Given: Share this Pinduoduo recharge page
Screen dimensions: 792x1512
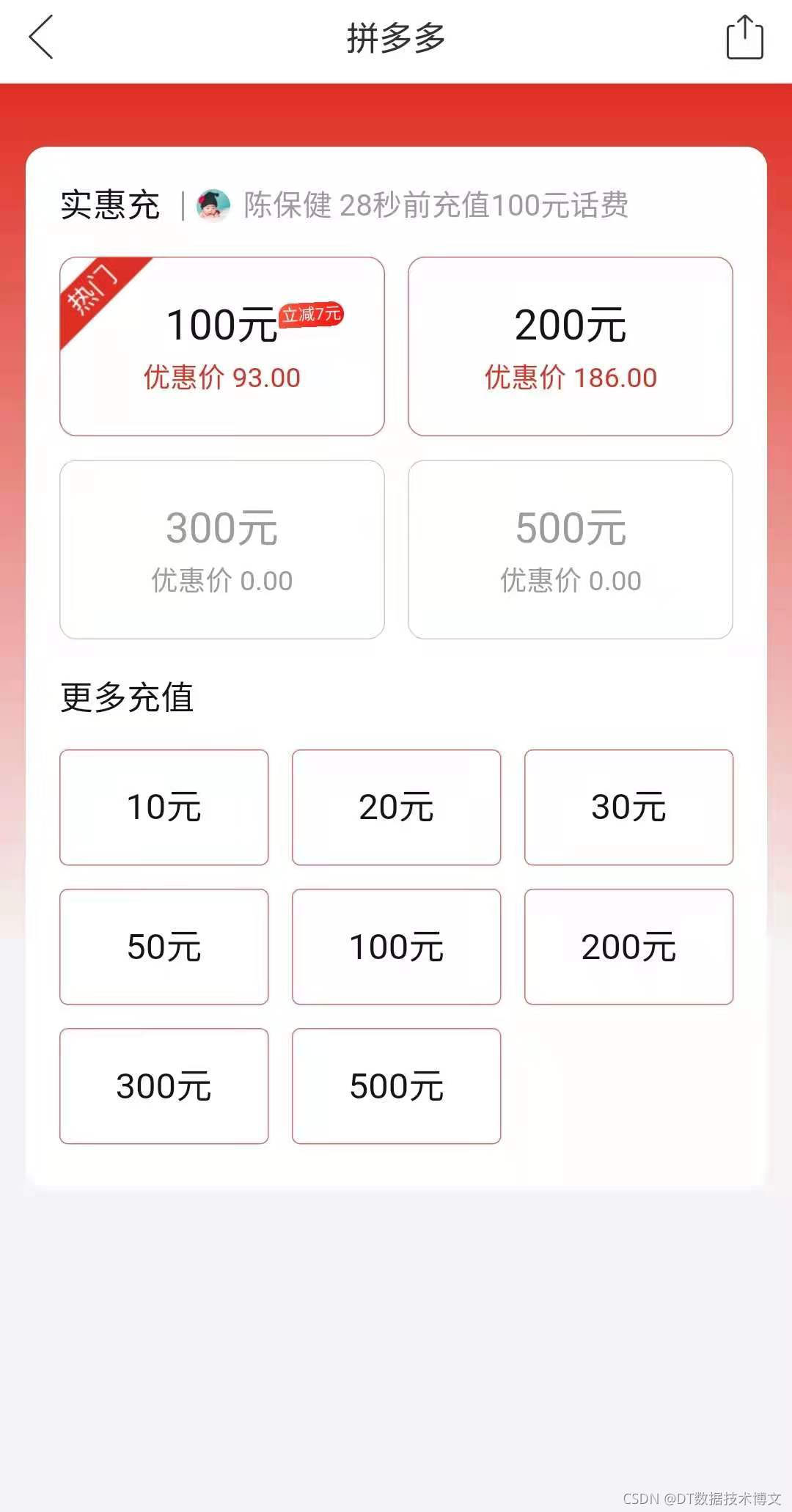Looking at the screenshot, I should (x=744, y=37).
